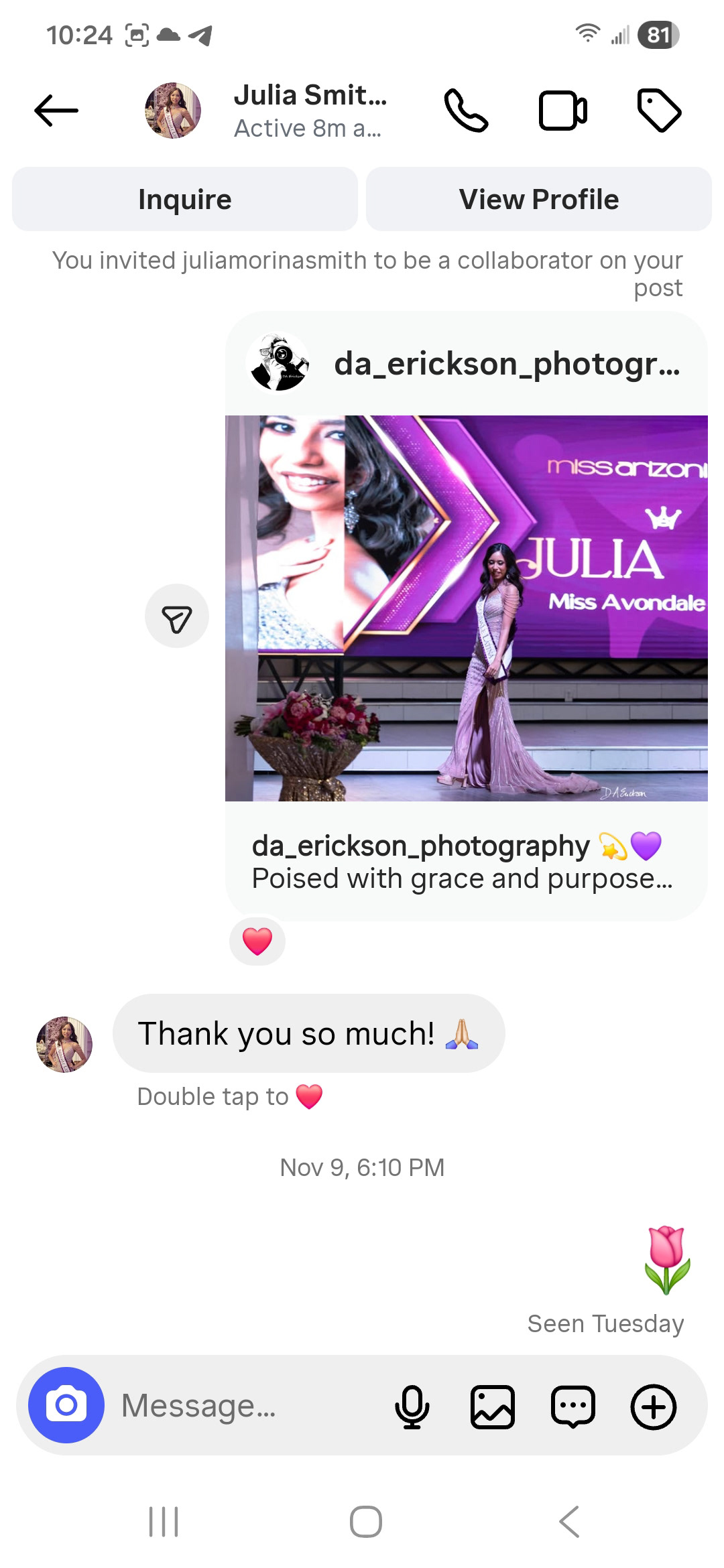This screenshot has width=724, height=1568.
Task: View the heart reaction on the shared post
Action: [x=257, y=941]
